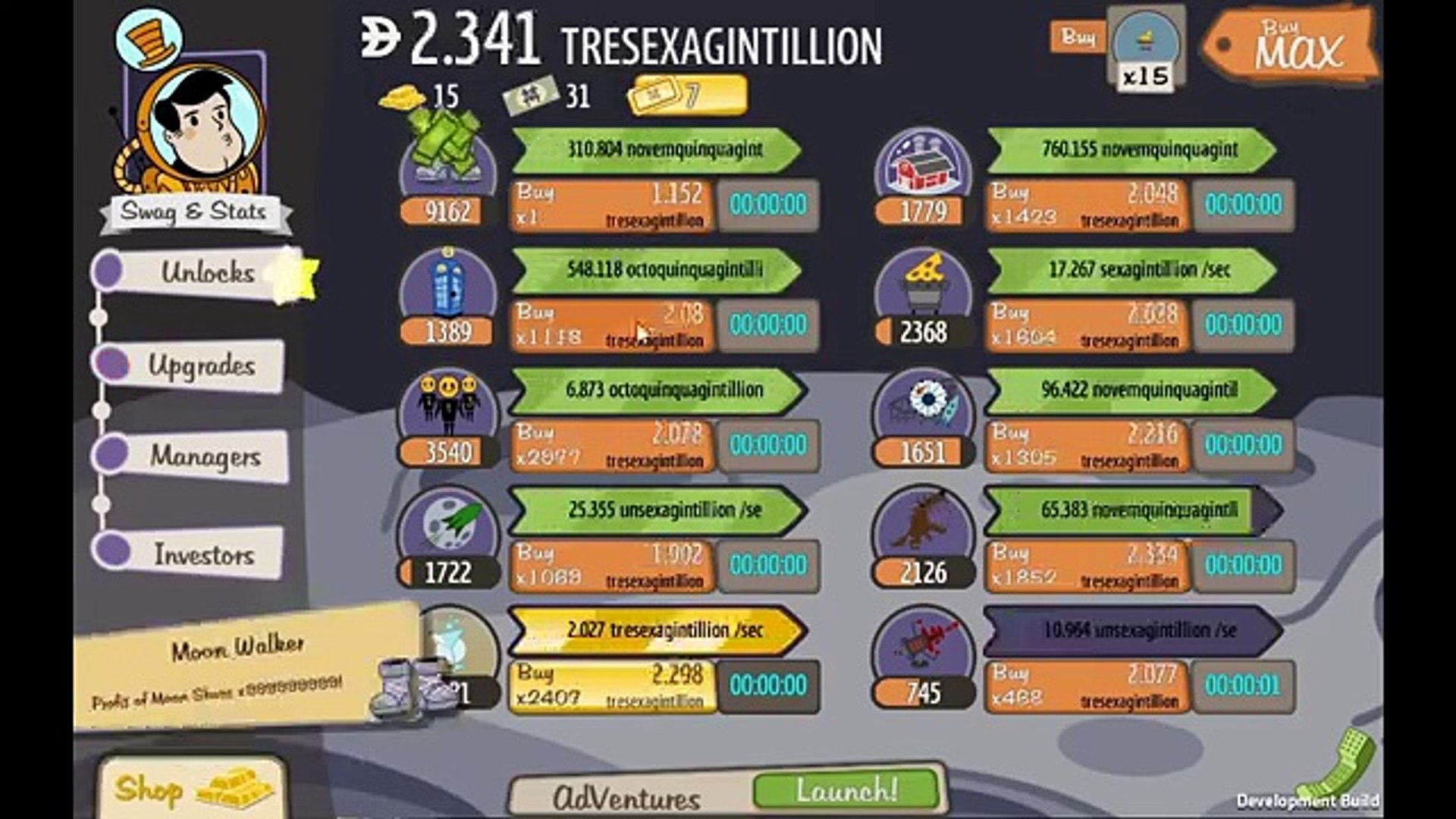Open the Shop

(191, 790)
